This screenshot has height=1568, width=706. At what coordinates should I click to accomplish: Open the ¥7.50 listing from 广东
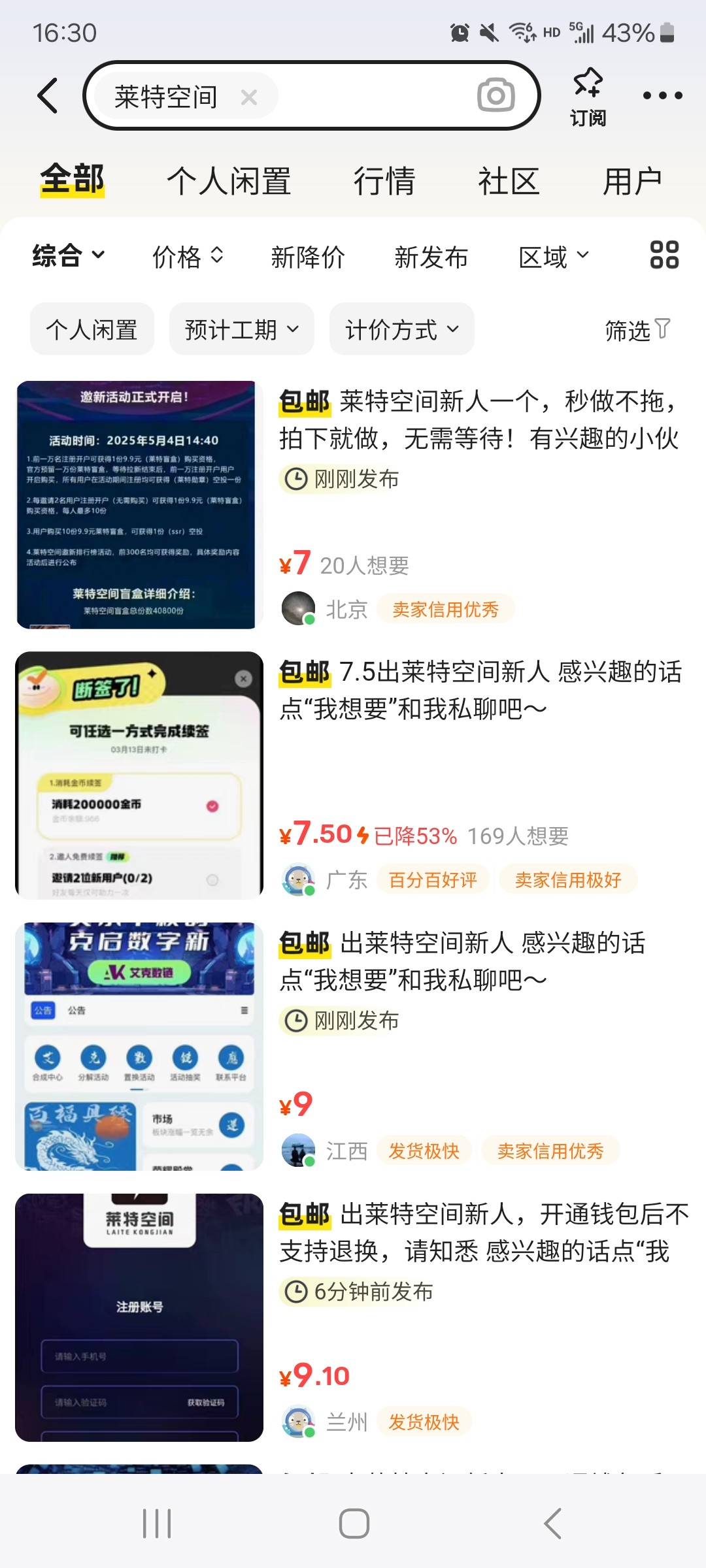[480, 691]
